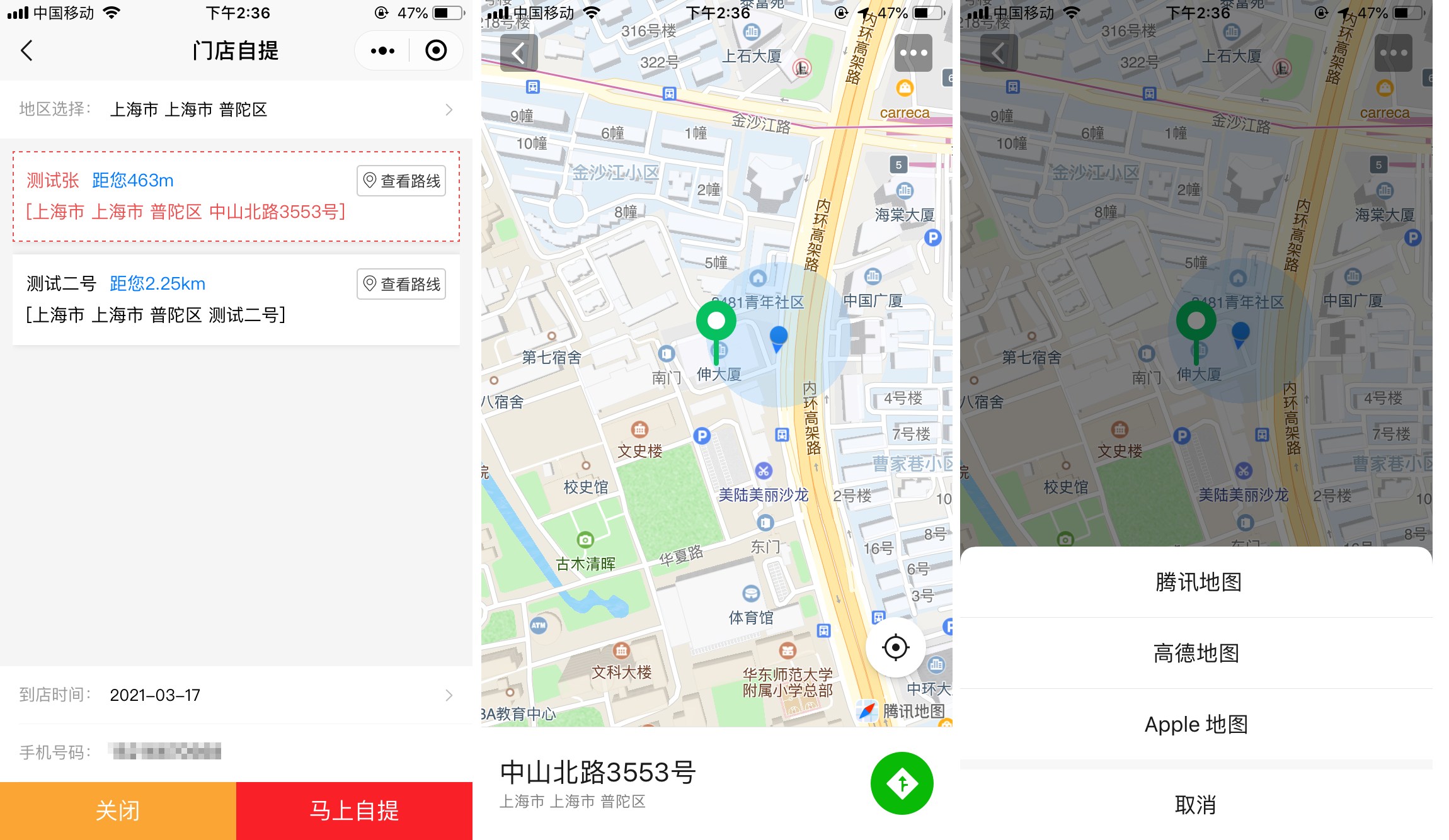View route for the 测试张 store
This screenshot has width=1449, height=840.
[x=401, y=181]
